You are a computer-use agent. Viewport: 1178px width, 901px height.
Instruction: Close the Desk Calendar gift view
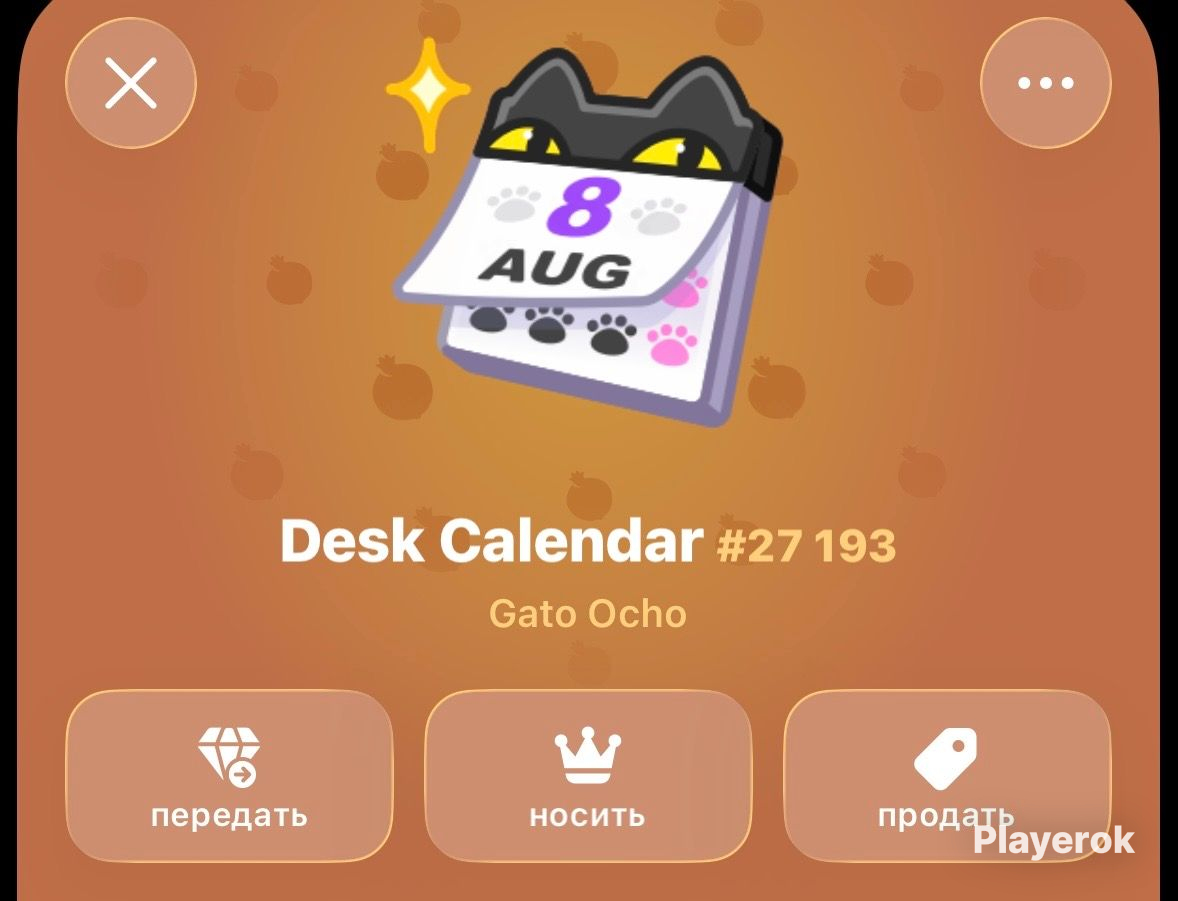click(x=131, y=83)
